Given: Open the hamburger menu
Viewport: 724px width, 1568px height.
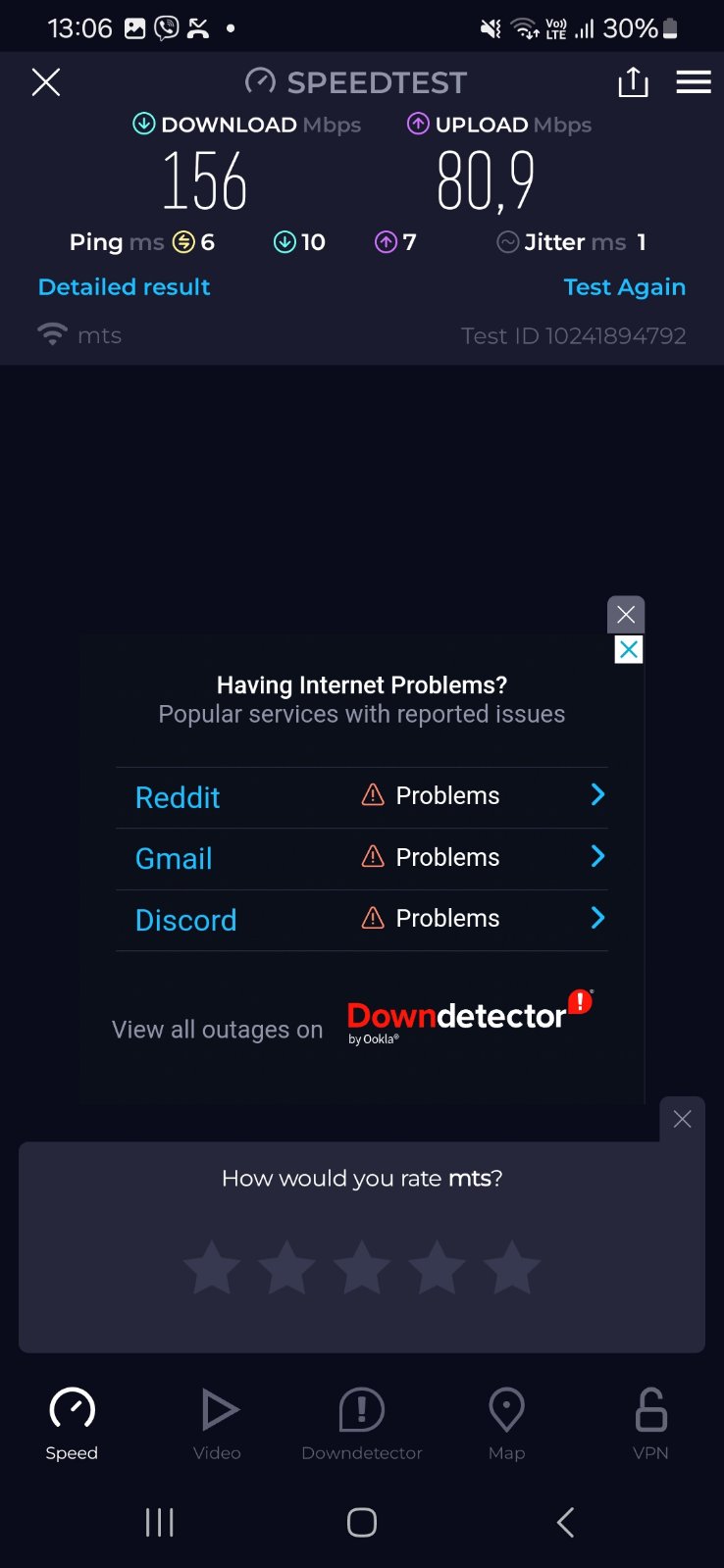Looking at the screenshot, I should pyautogui.click(x=694, y=82).
